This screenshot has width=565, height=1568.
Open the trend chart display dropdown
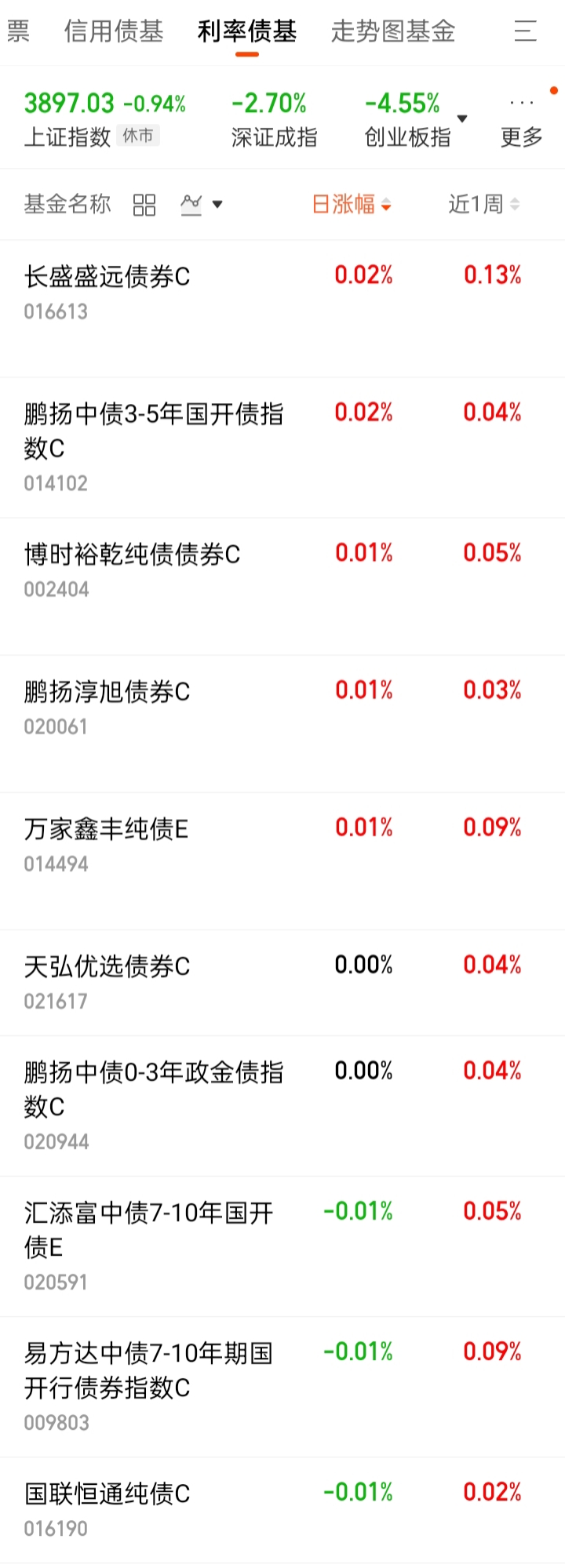(x=202, y=205)
